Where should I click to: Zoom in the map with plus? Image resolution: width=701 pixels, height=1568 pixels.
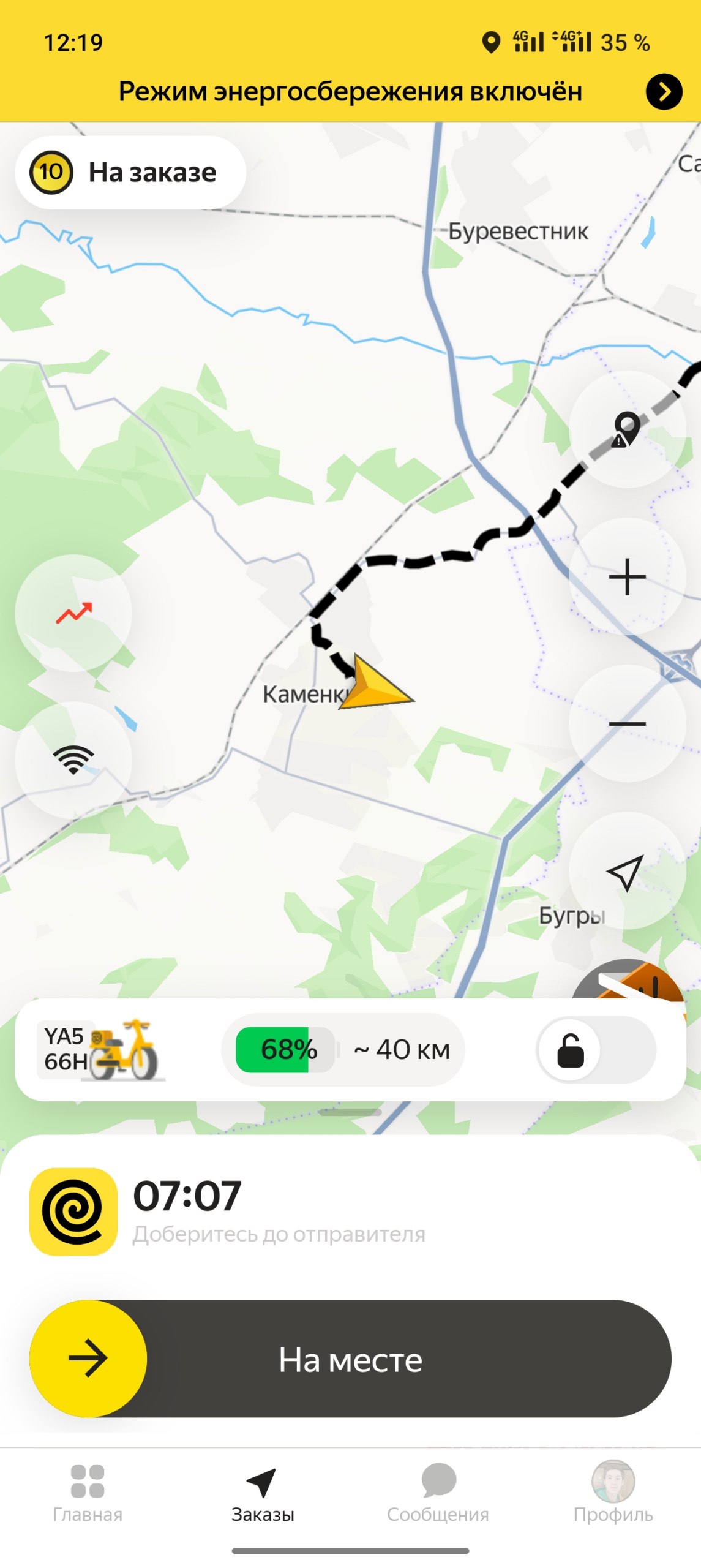coord(627,576)
